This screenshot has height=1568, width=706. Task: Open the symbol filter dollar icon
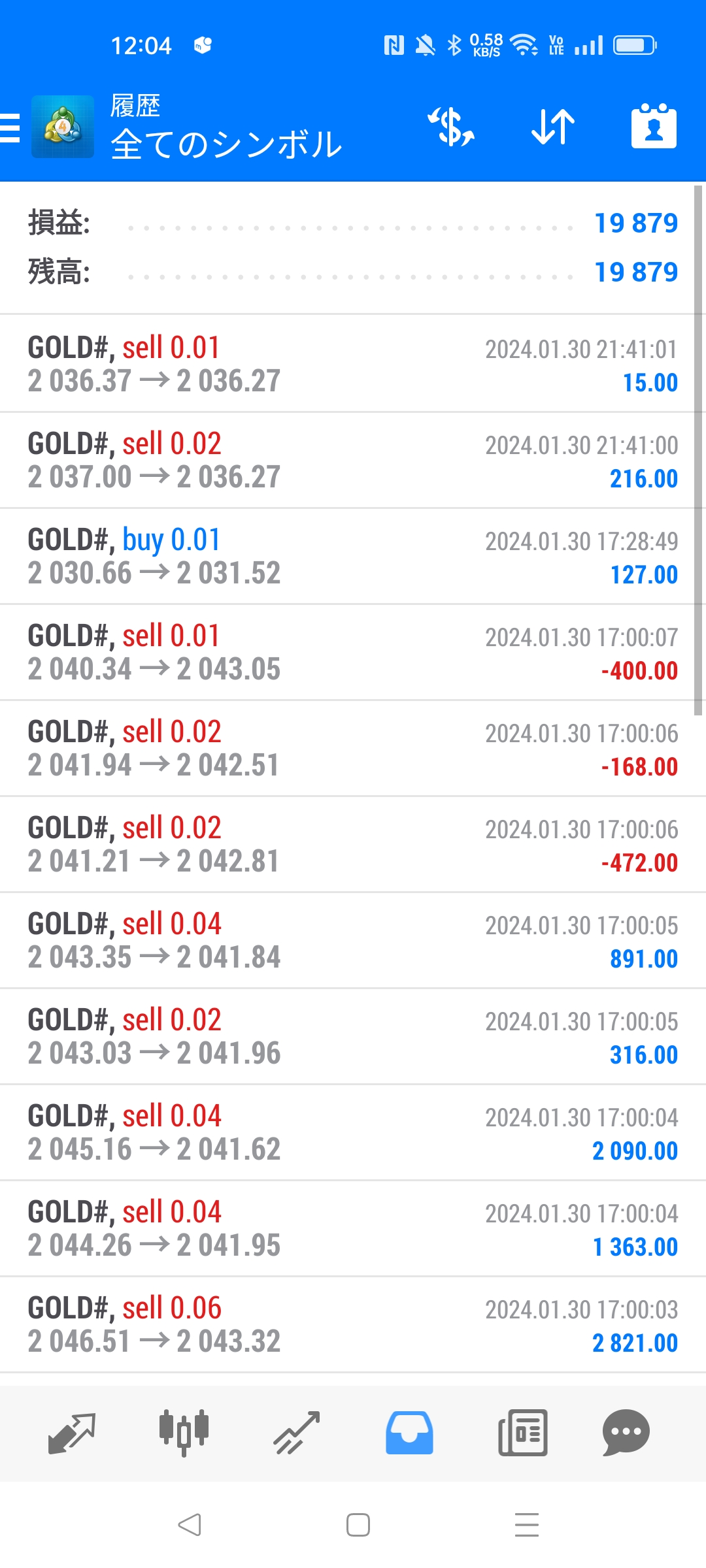pos(451,127)
